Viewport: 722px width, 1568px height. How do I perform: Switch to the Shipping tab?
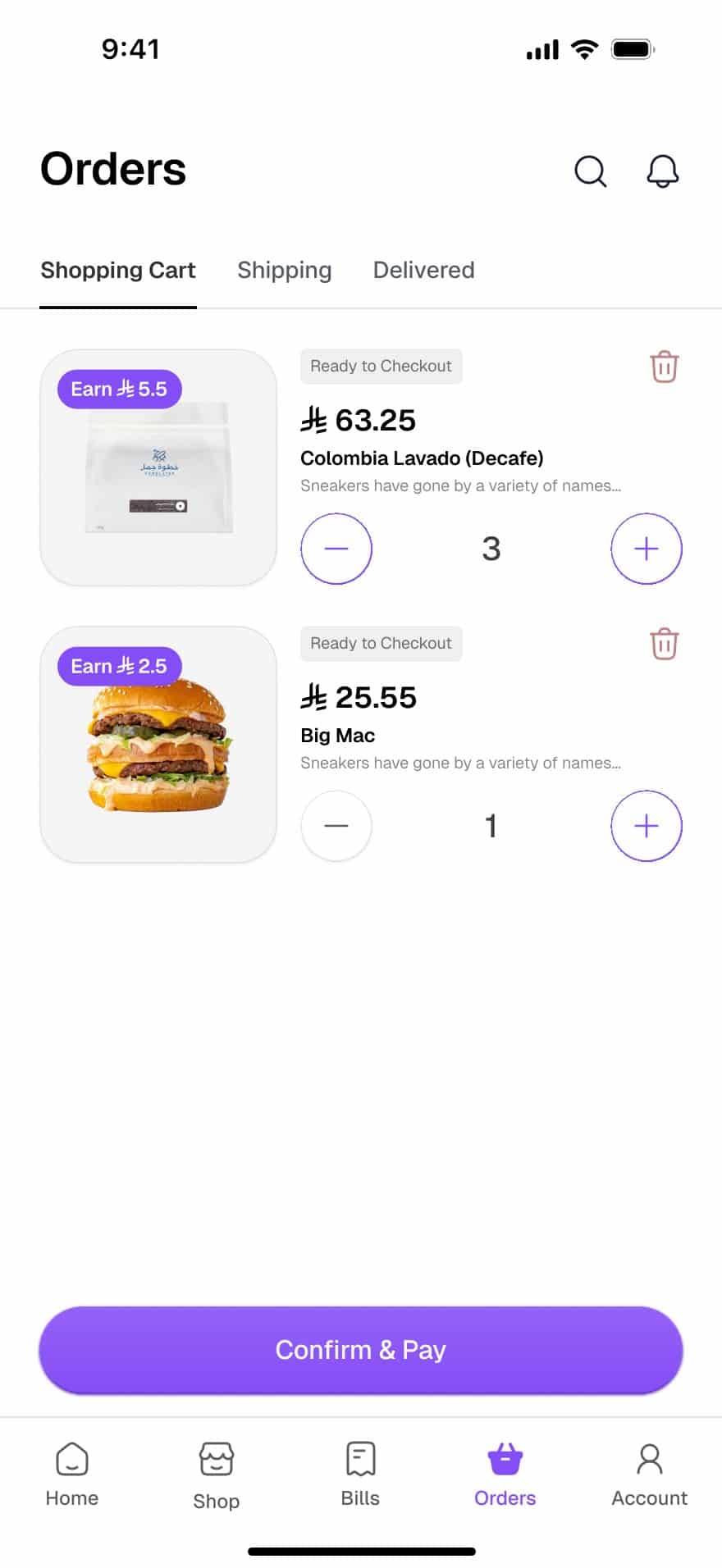tap(284, 271)
